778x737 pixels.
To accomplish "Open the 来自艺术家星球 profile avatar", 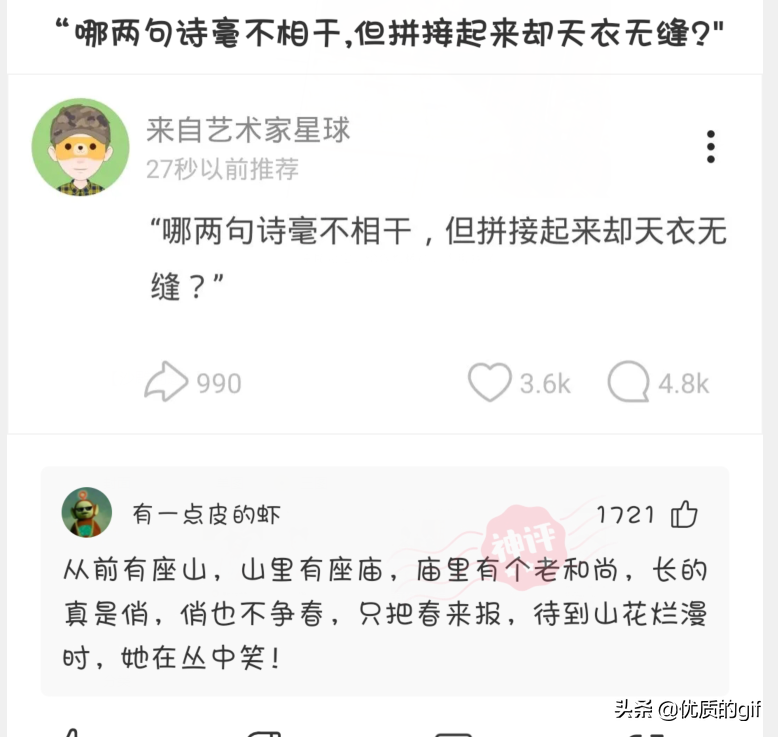I will pos(81,147).
